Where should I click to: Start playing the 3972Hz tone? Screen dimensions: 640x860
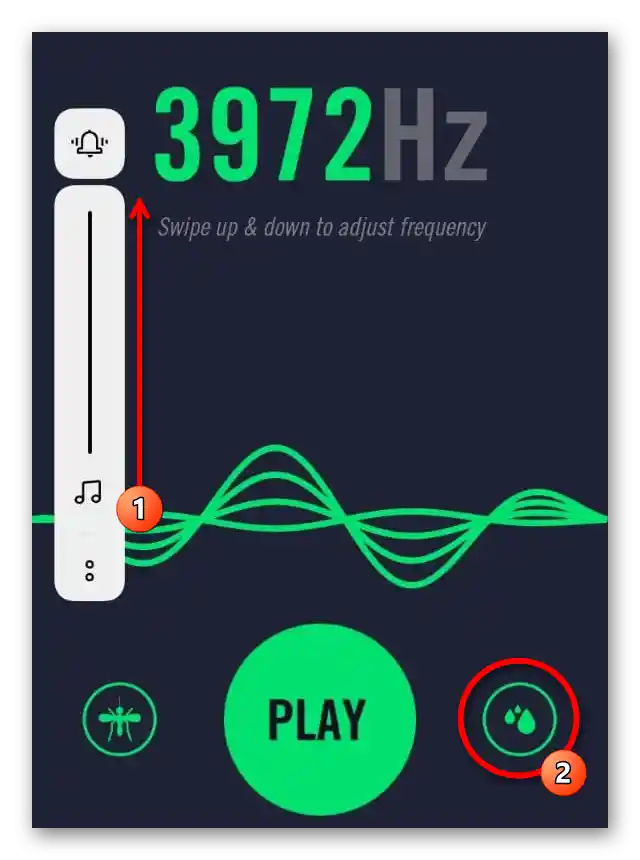[319, 717]
